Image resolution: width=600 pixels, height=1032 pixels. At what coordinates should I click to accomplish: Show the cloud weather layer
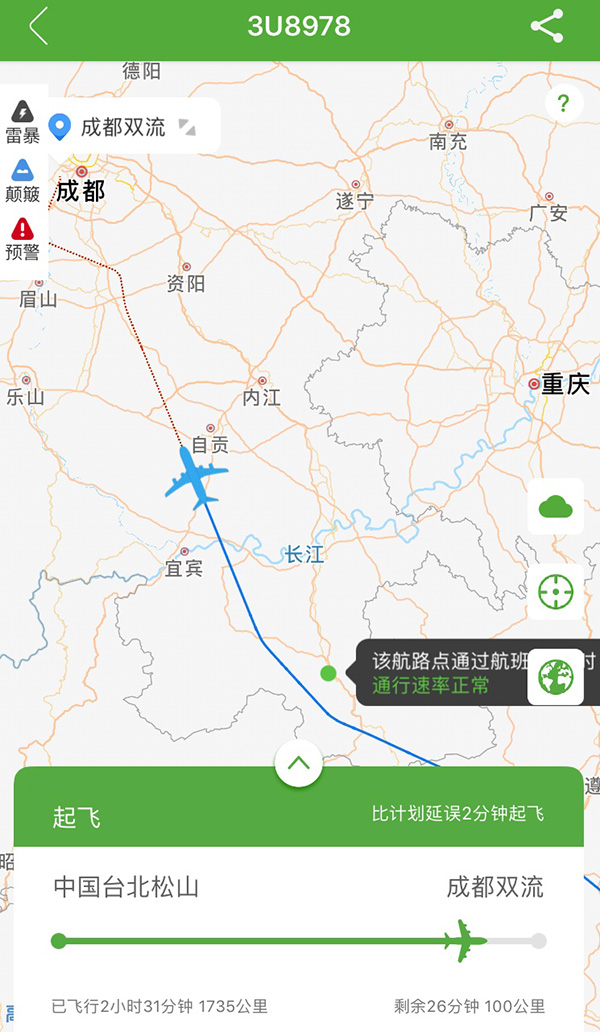point(555,507)
